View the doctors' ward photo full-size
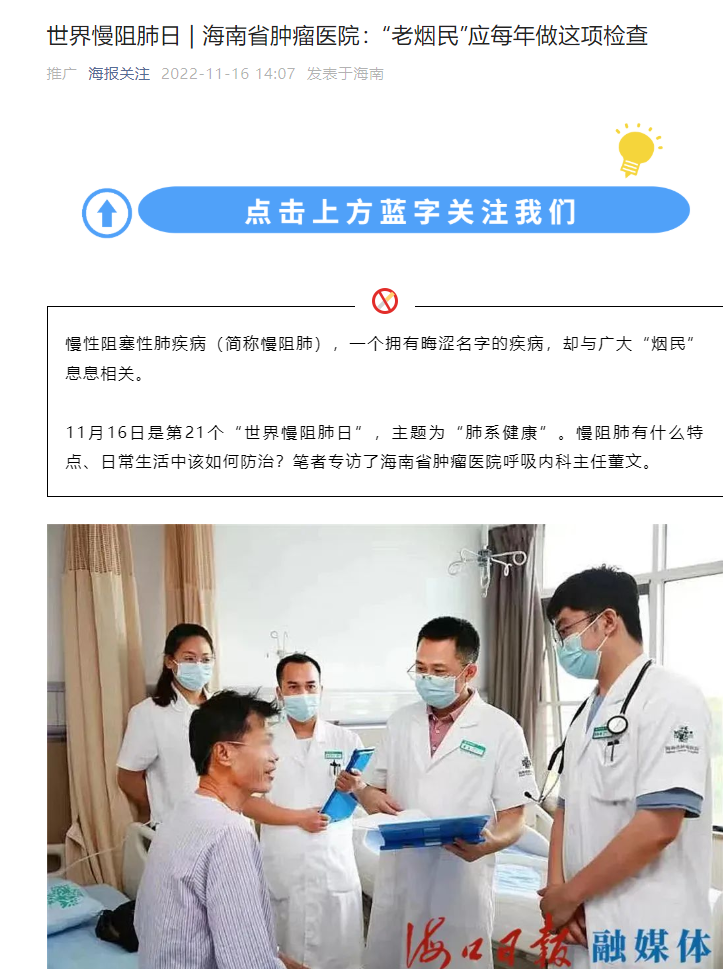 (x=385, y=746)
